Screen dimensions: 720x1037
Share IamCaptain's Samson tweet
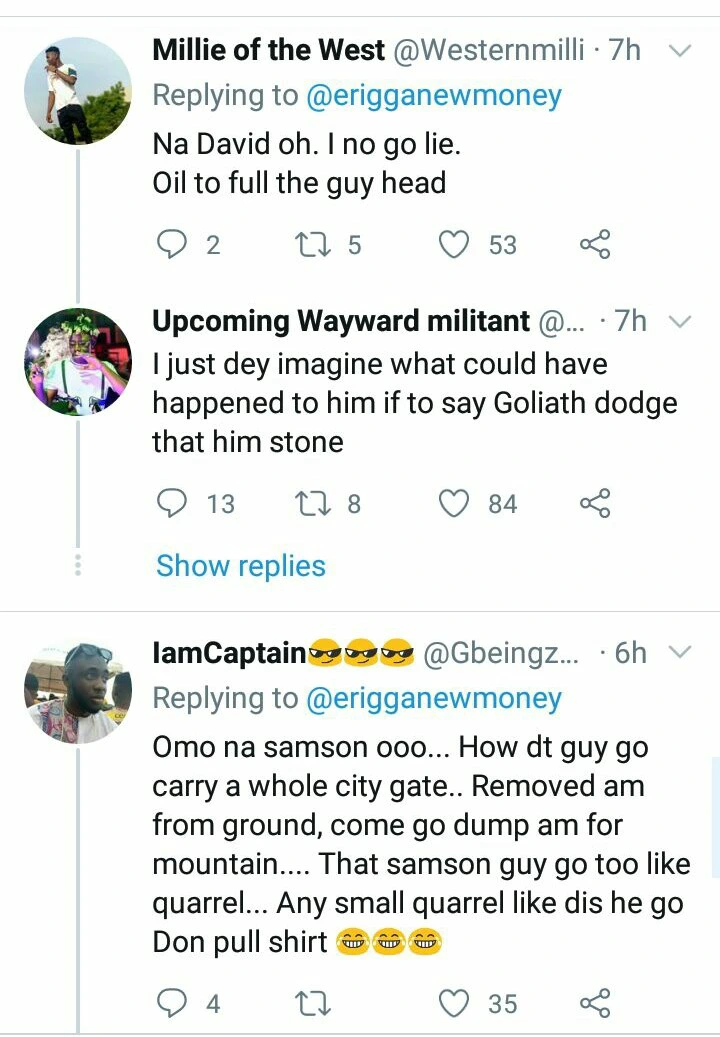[x=594, y=1002]
